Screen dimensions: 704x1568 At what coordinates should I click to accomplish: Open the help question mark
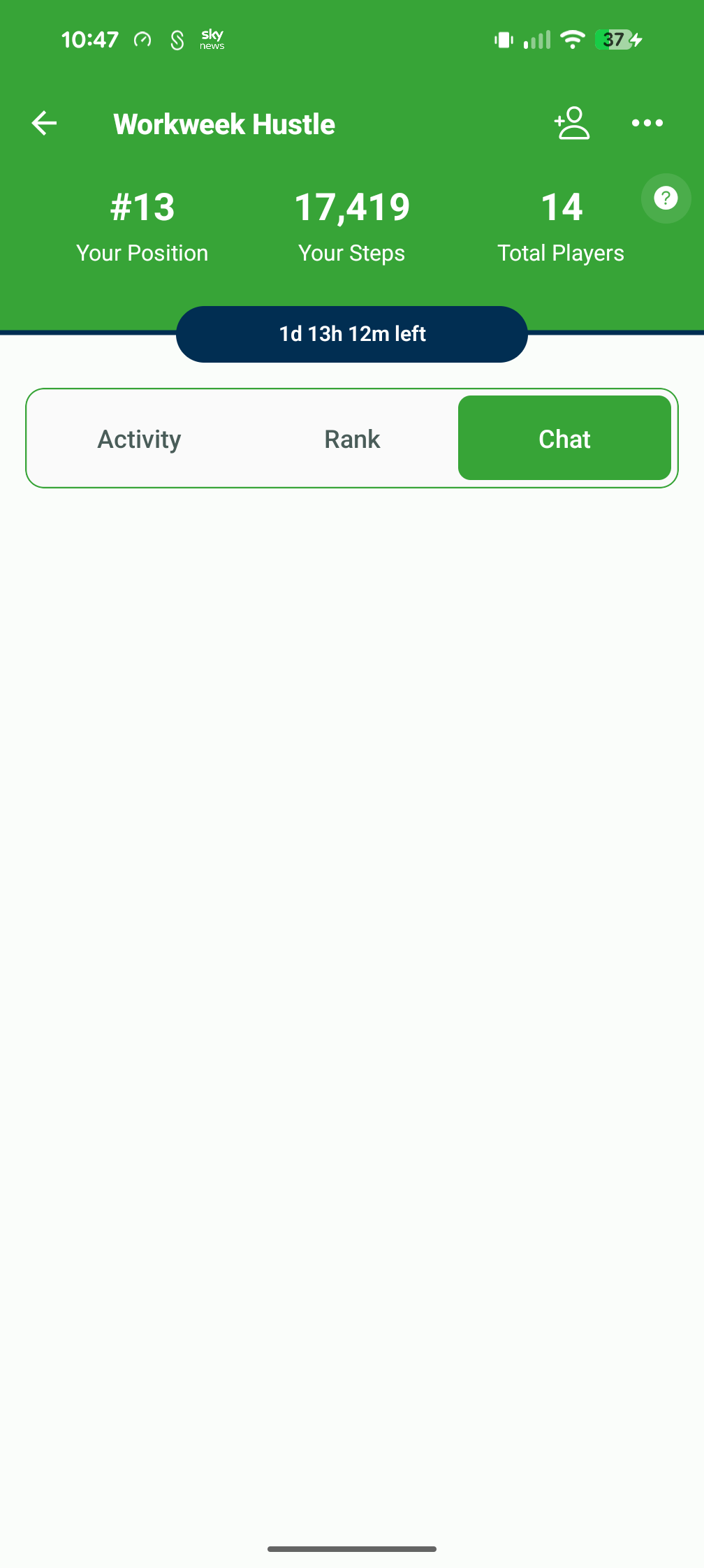click(x=666, y=198)
